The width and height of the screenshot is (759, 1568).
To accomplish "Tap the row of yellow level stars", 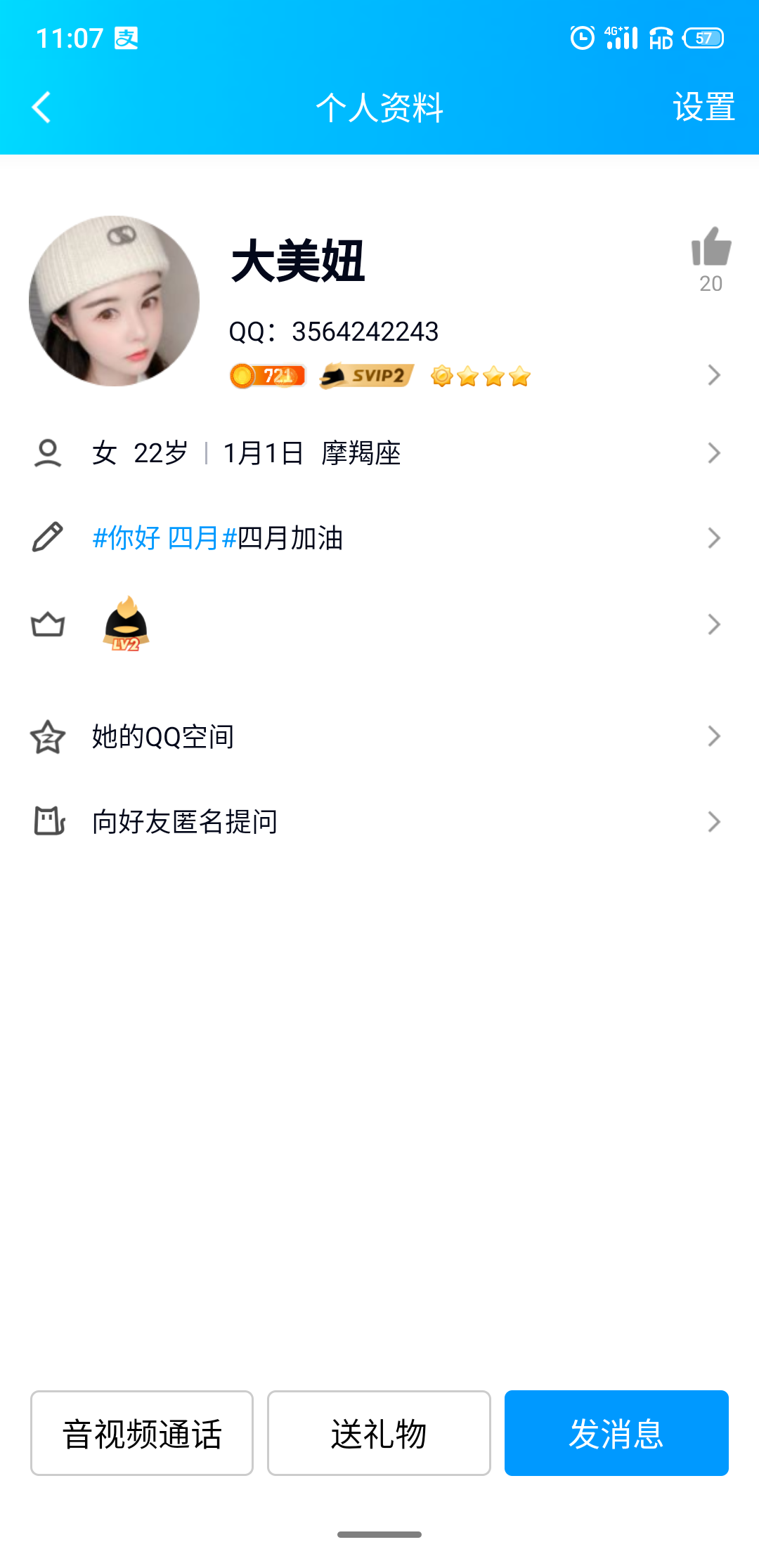I will pos(480,376).
